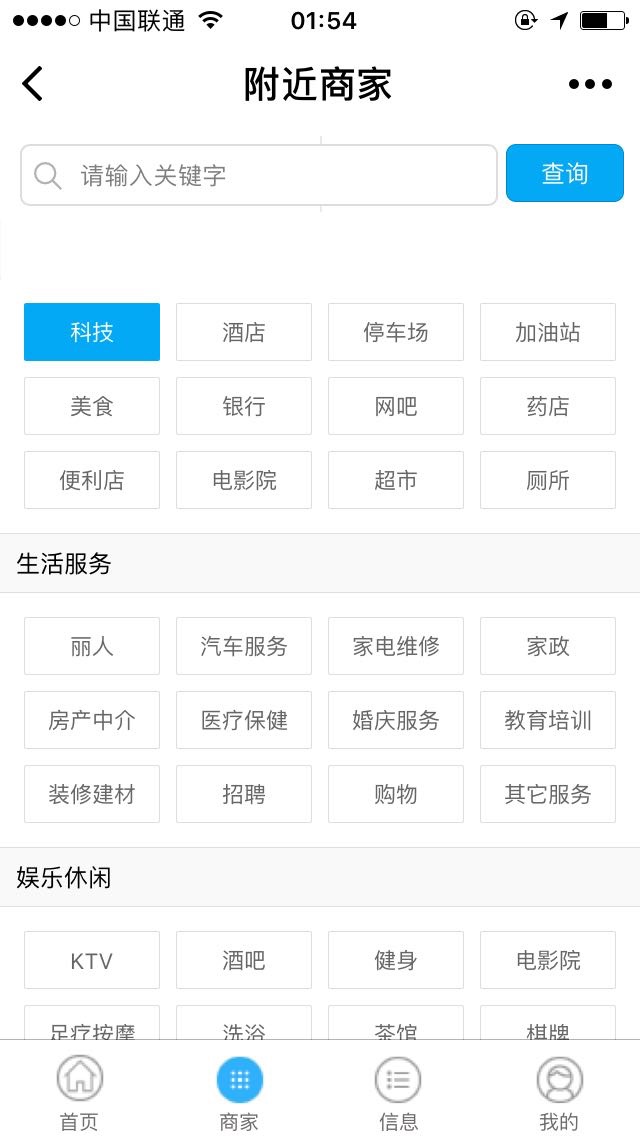This screenshot has width=640, height=1136.
Task: Pick the 加油站 category
Action: [x=548, y=332]
